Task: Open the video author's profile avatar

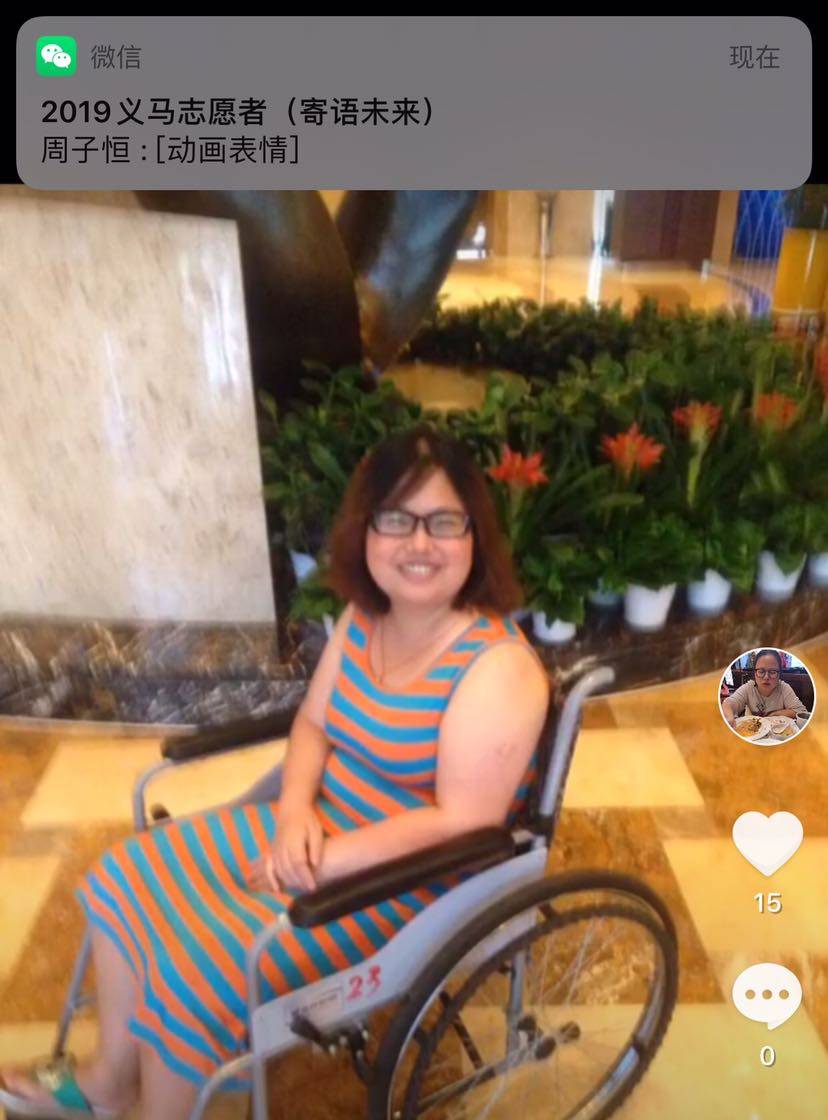Action: click(x=767, y=697)
